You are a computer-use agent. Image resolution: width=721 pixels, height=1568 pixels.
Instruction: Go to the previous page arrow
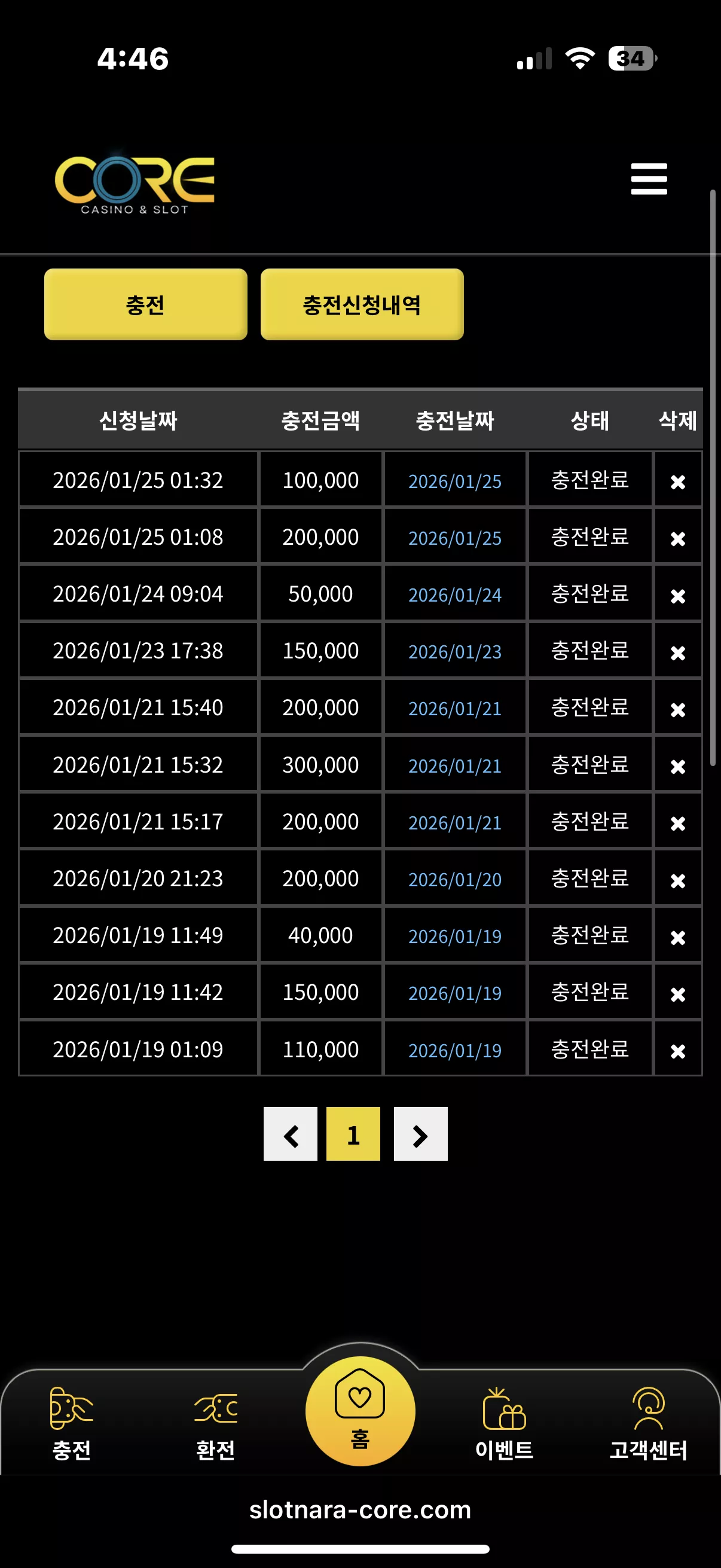290,1134
